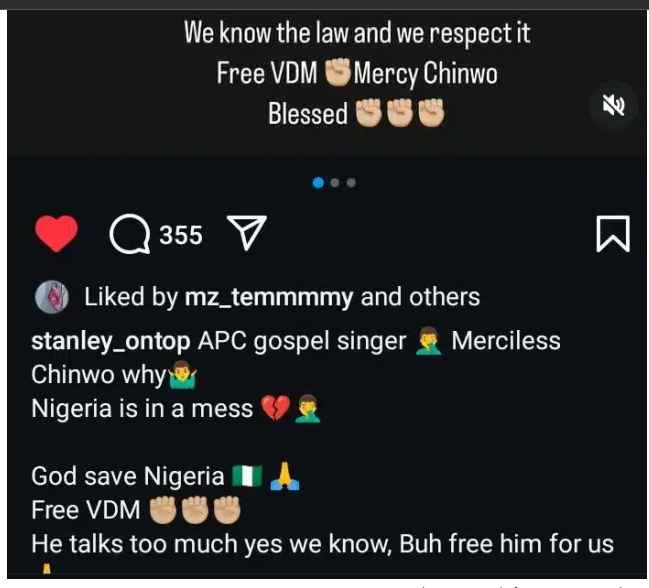The height and width of the screenshot is (588, 649).
Task: View the list of others who liked
Action: (x=444, y=297)
